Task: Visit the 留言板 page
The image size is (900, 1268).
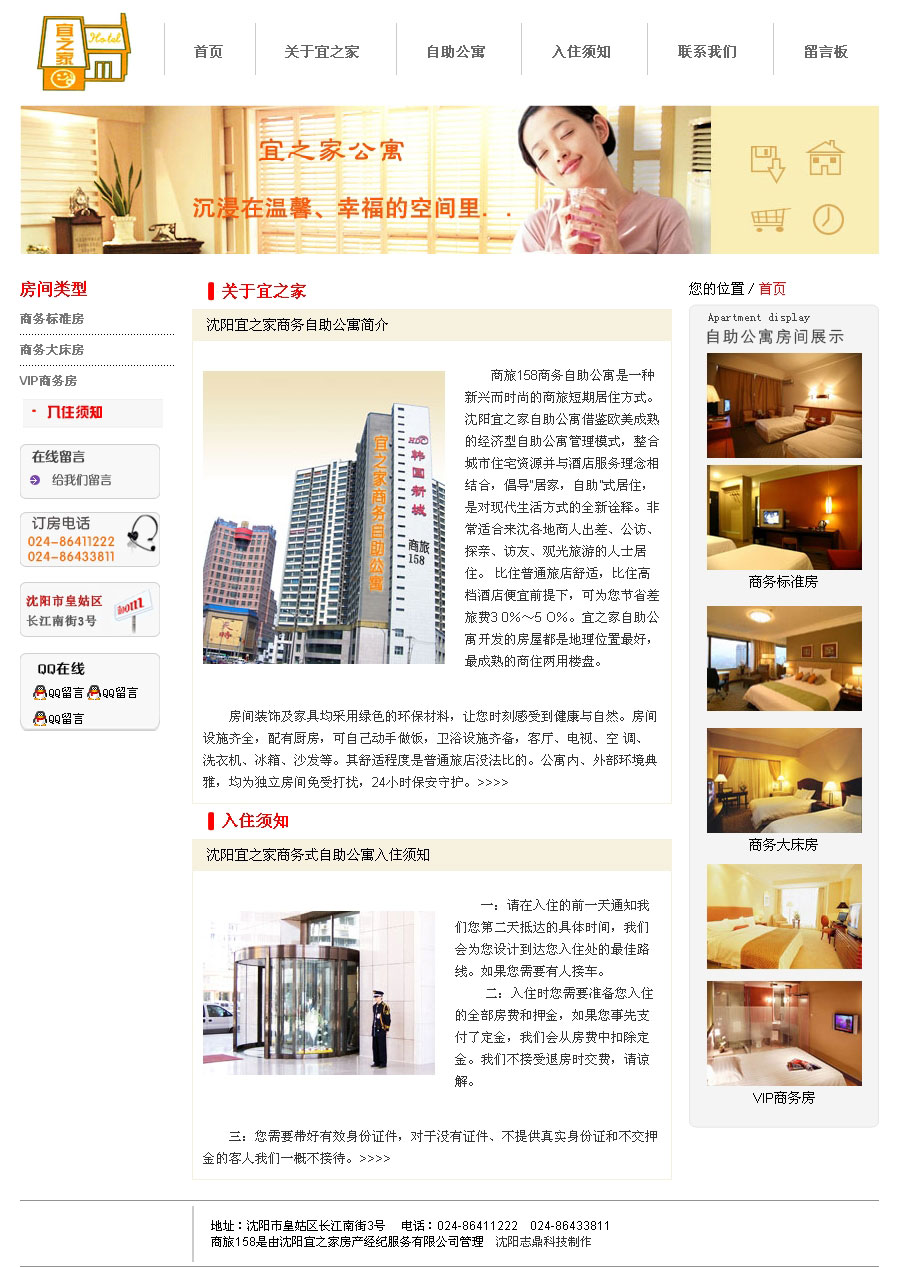Action: (x=826, y=52)
